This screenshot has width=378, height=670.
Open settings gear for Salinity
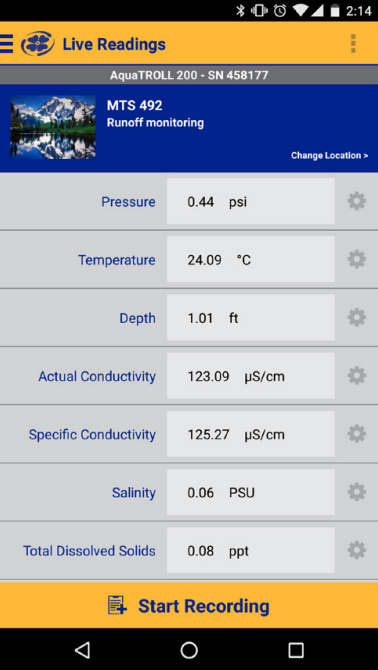(x=357, y=492)
